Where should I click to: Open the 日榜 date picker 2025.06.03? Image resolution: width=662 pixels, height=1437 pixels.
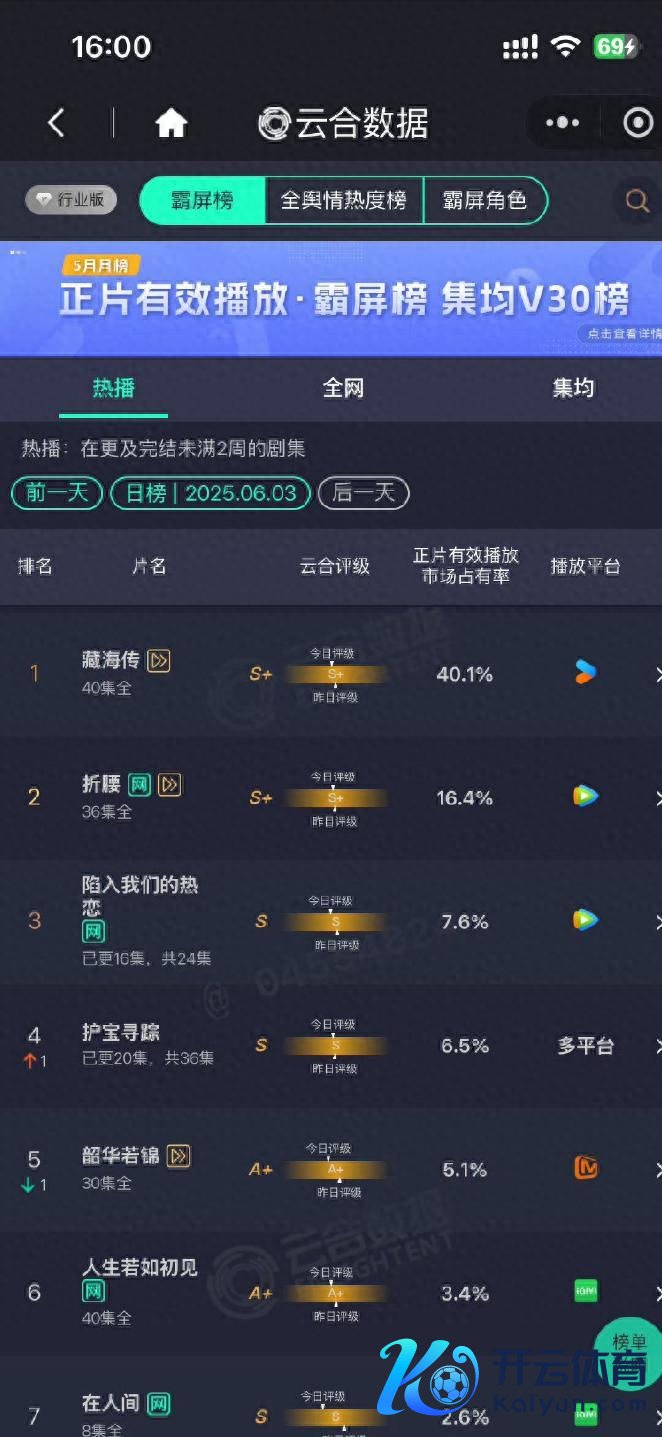pyautogui.click(x=210, y=493)
